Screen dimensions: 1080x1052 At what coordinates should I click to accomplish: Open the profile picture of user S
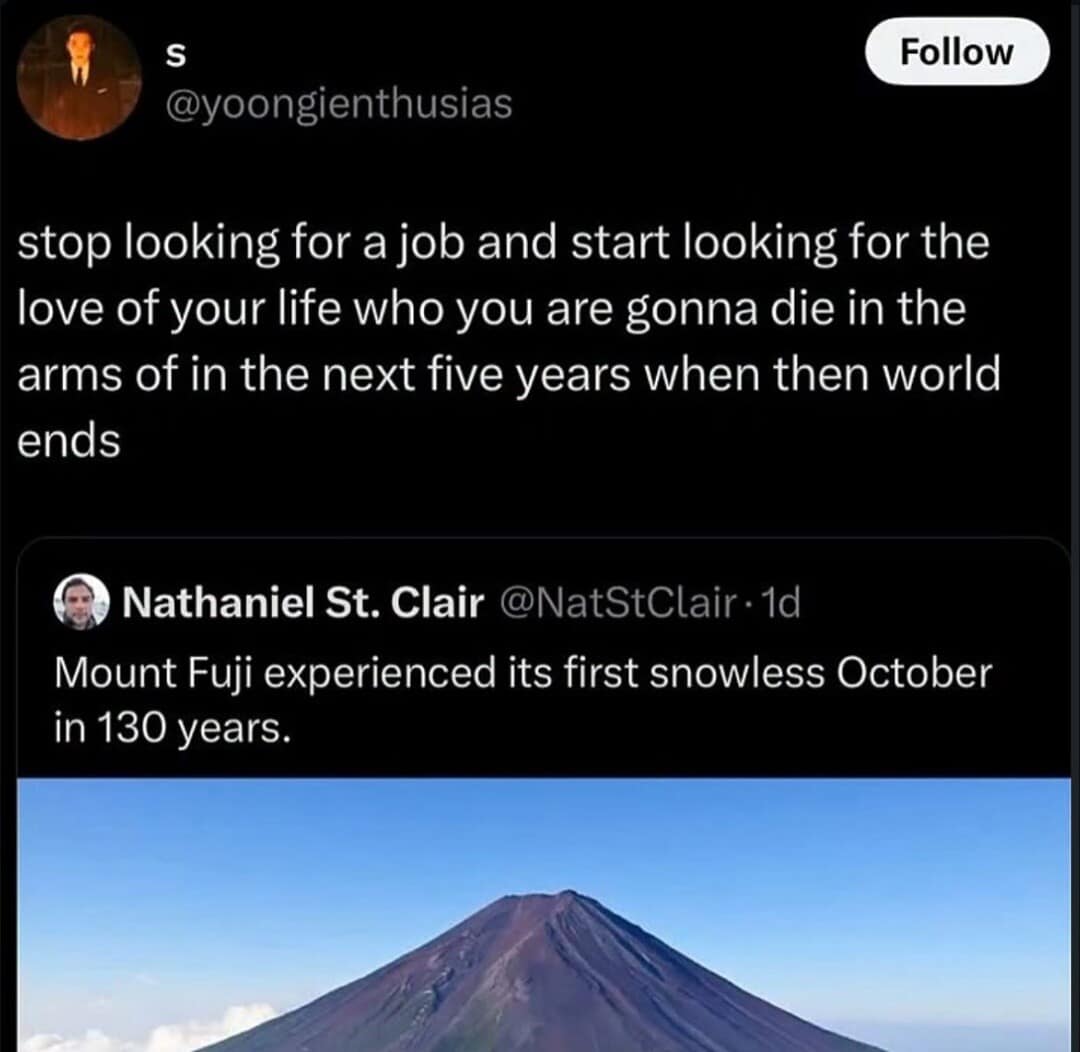tap(79, 78)
